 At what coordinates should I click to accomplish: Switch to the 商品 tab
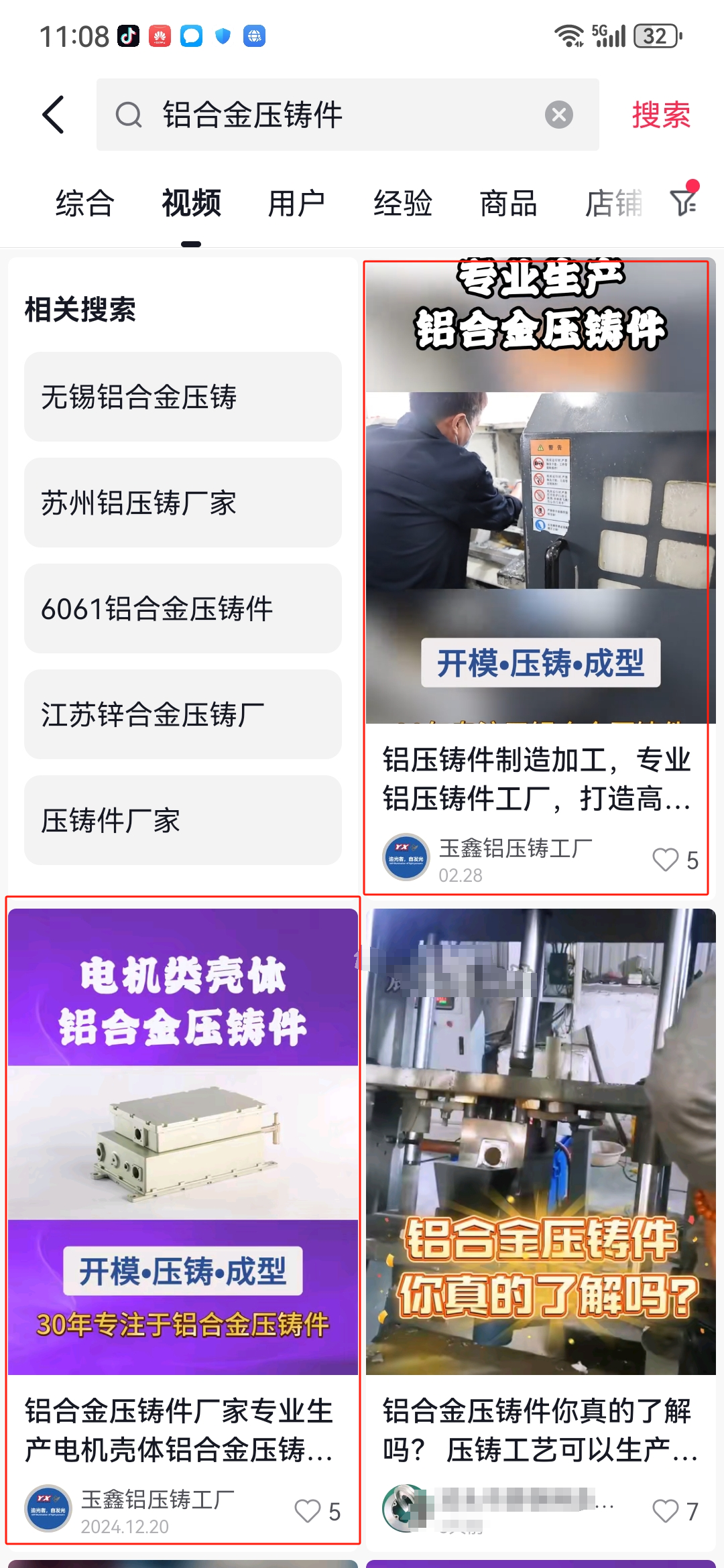(x=508, y=204)
